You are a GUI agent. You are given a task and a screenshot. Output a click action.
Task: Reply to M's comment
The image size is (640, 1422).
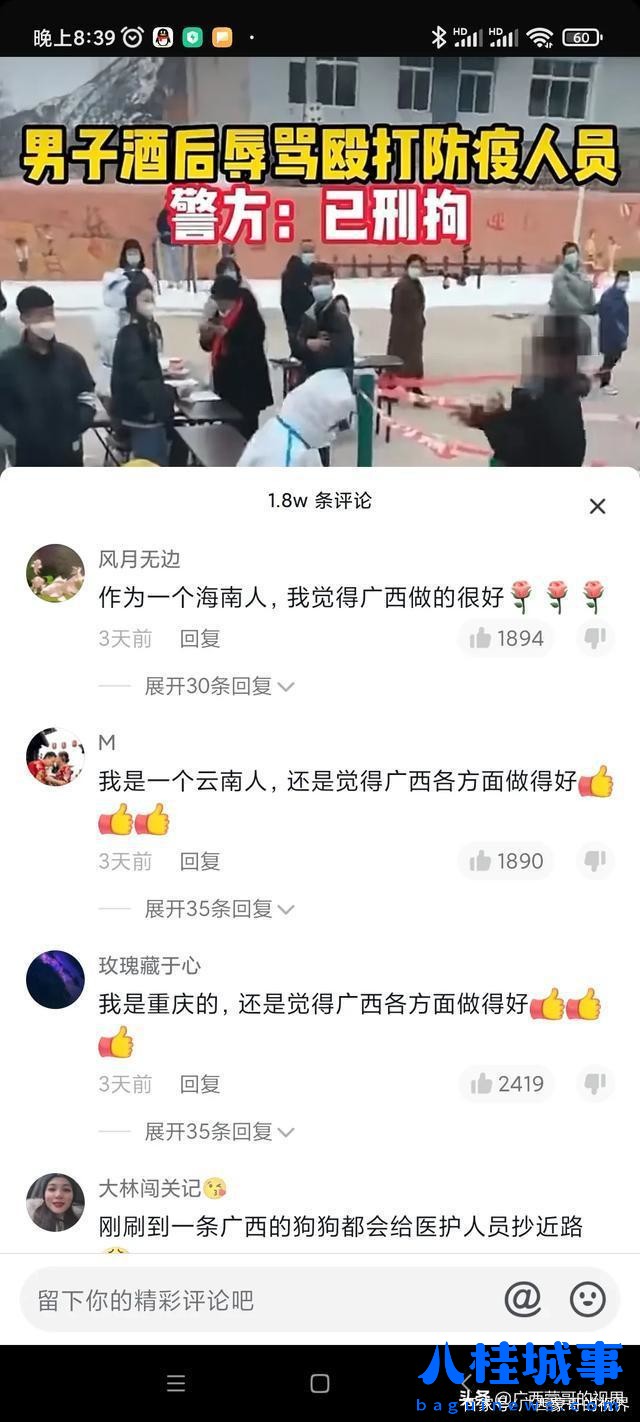[199, 861]
